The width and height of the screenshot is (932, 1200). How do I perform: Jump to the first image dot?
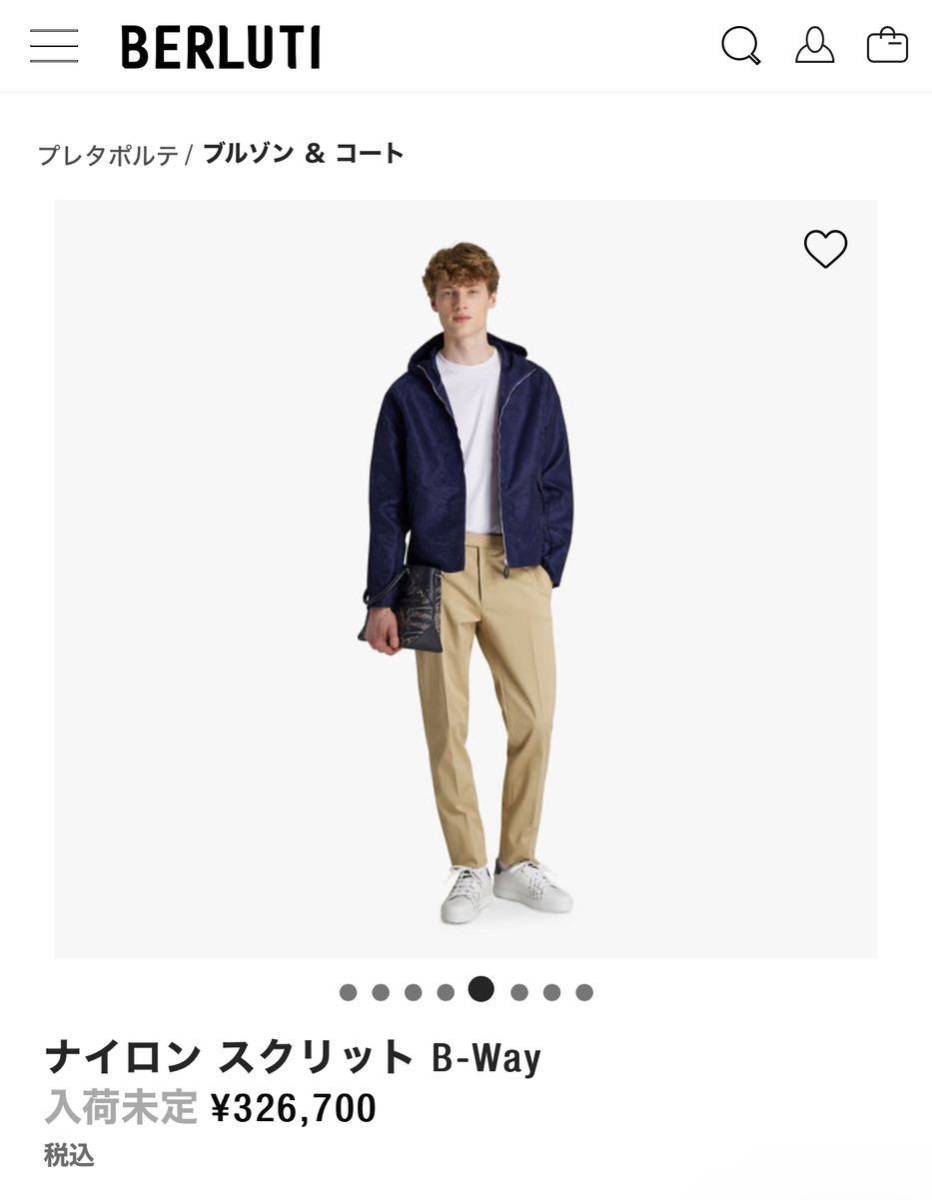point(348,992)
